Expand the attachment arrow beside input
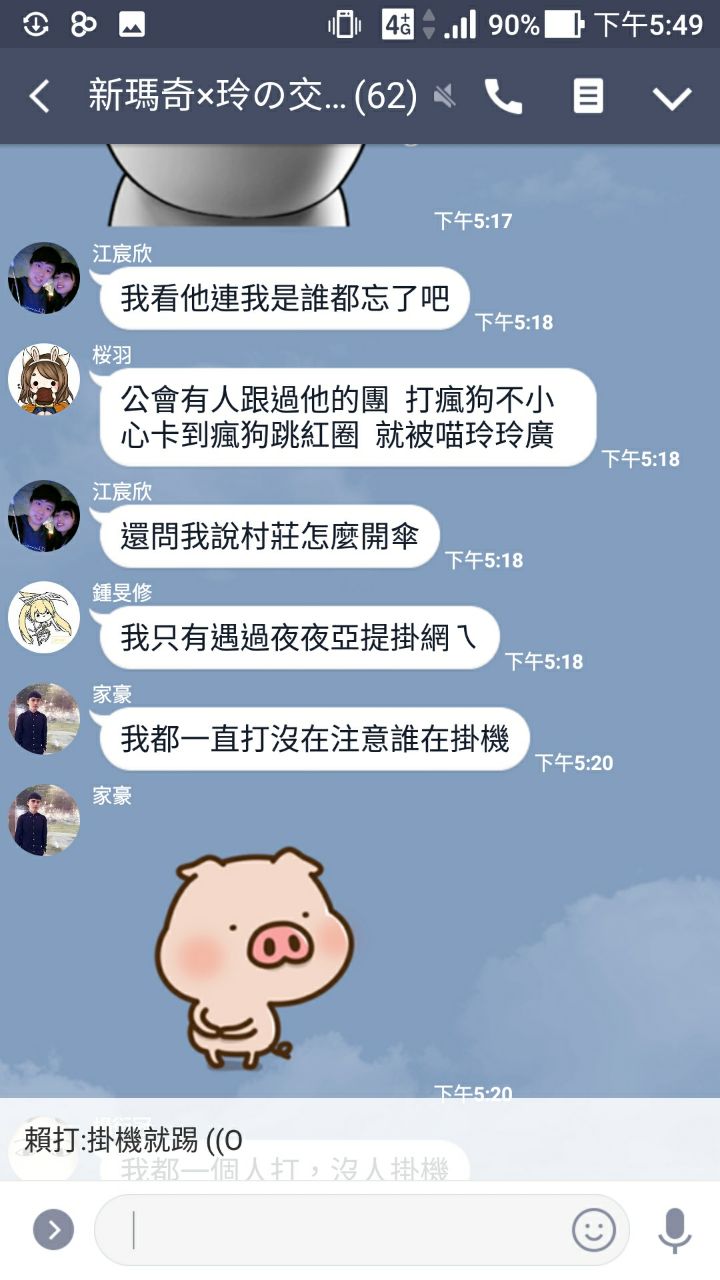Image resolution: width=720 pixels, height=1280 pixels. (54, 1230)
